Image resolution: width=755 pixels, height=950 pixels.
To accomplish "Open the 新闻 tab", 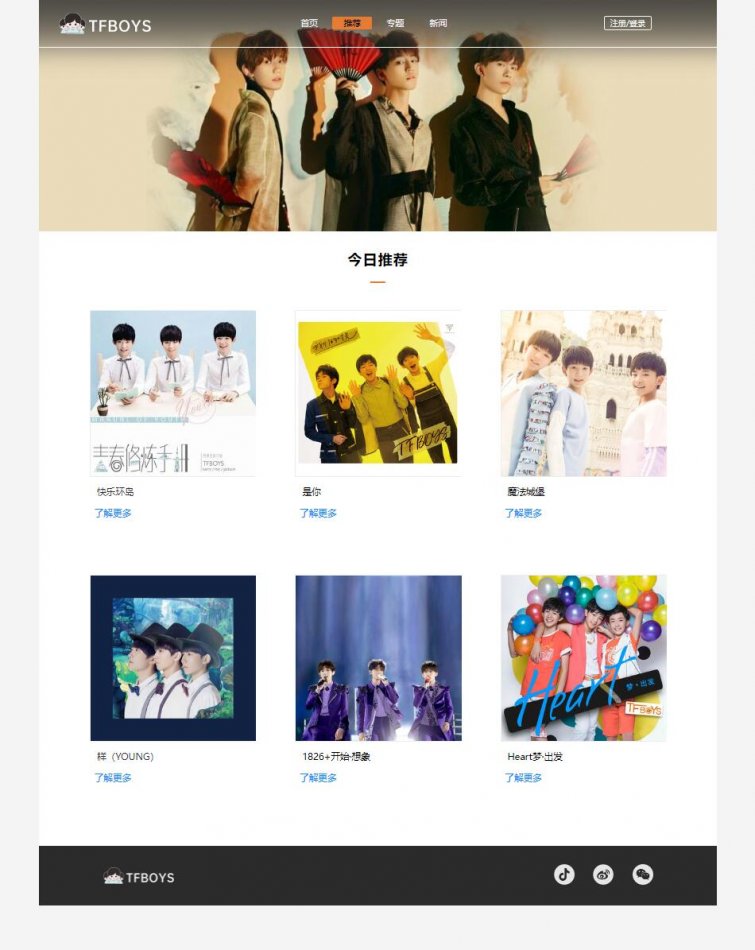I will tap(438, 23).
